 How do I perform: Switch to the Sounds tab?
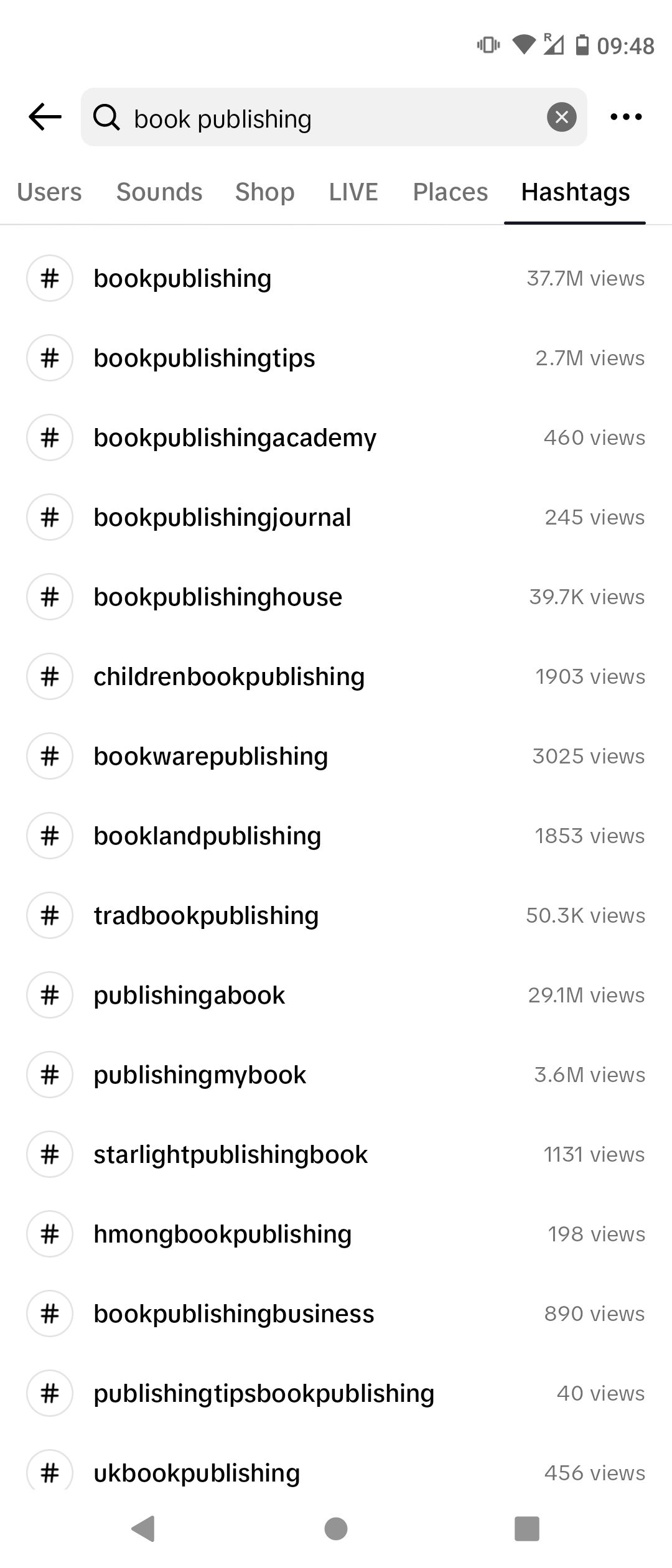[159, 192]
